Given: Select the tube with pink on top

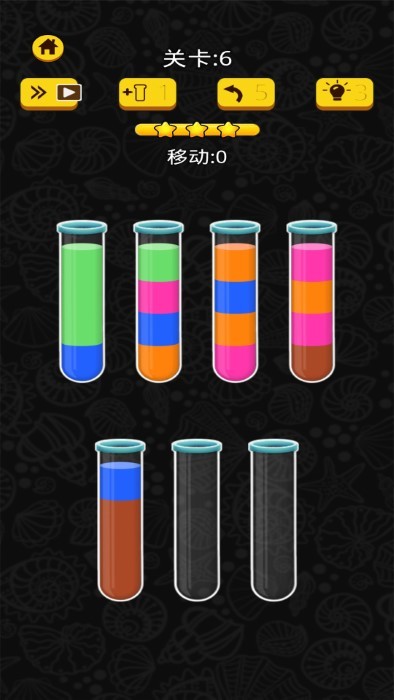Looking at the screenshot, I should [x=312, y=301].
